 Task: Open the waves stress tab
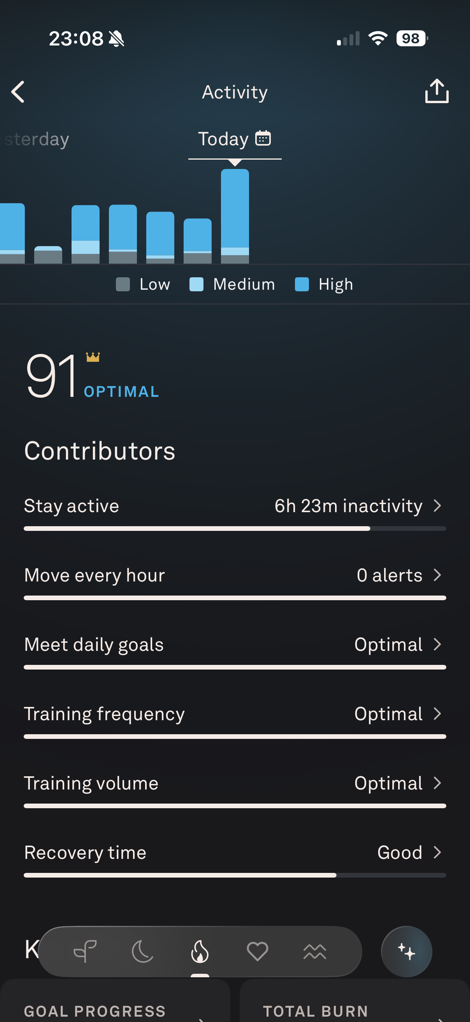pyautogui.click(x=314, y=952)
